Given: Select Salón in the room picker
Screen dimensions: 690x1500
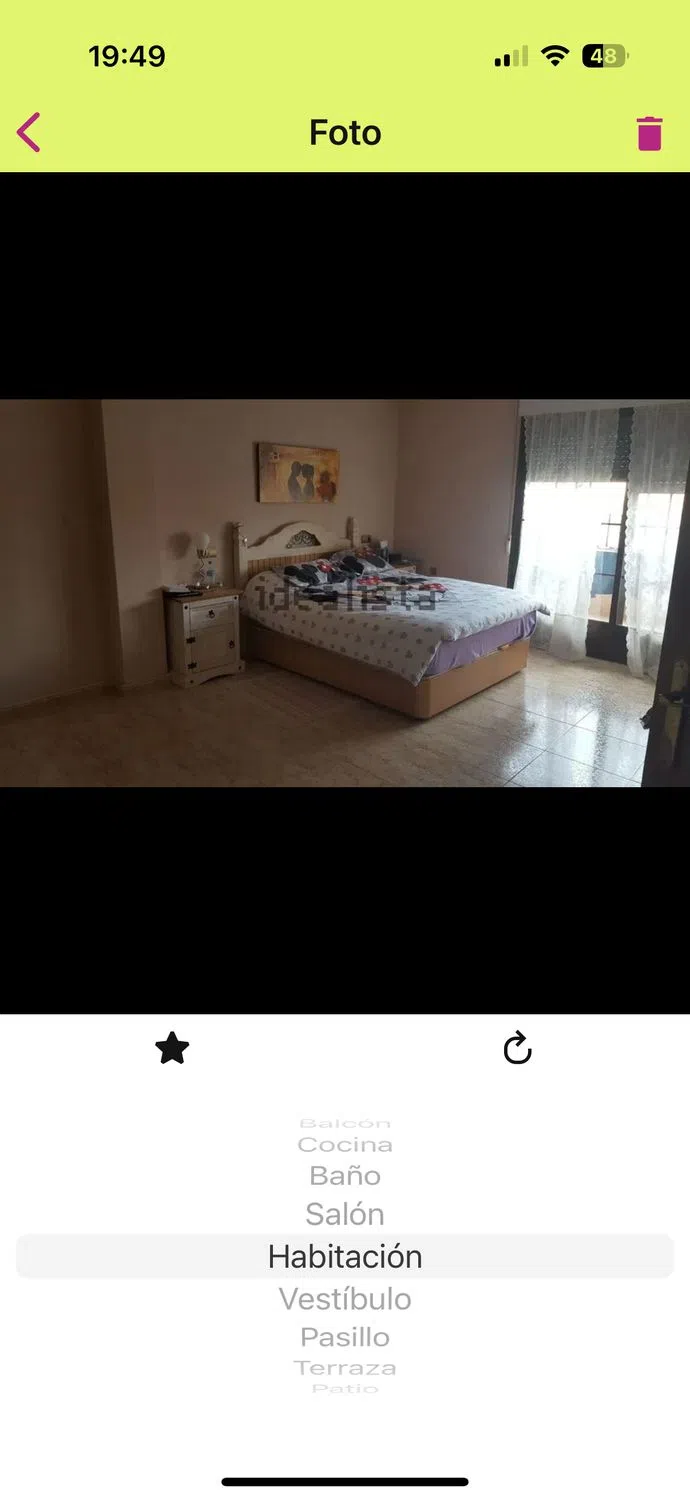Looking at the screenshot, I should tap(345, 1214).
